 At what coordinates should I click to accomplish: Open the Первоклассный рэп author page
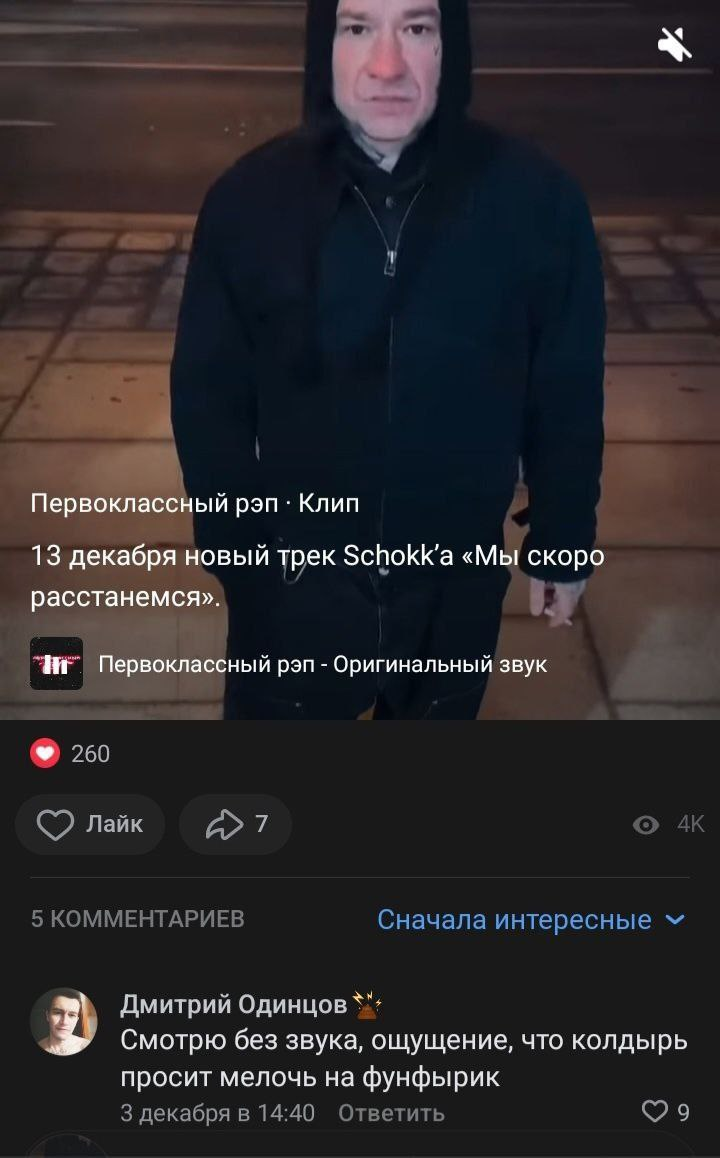[154, 503]
